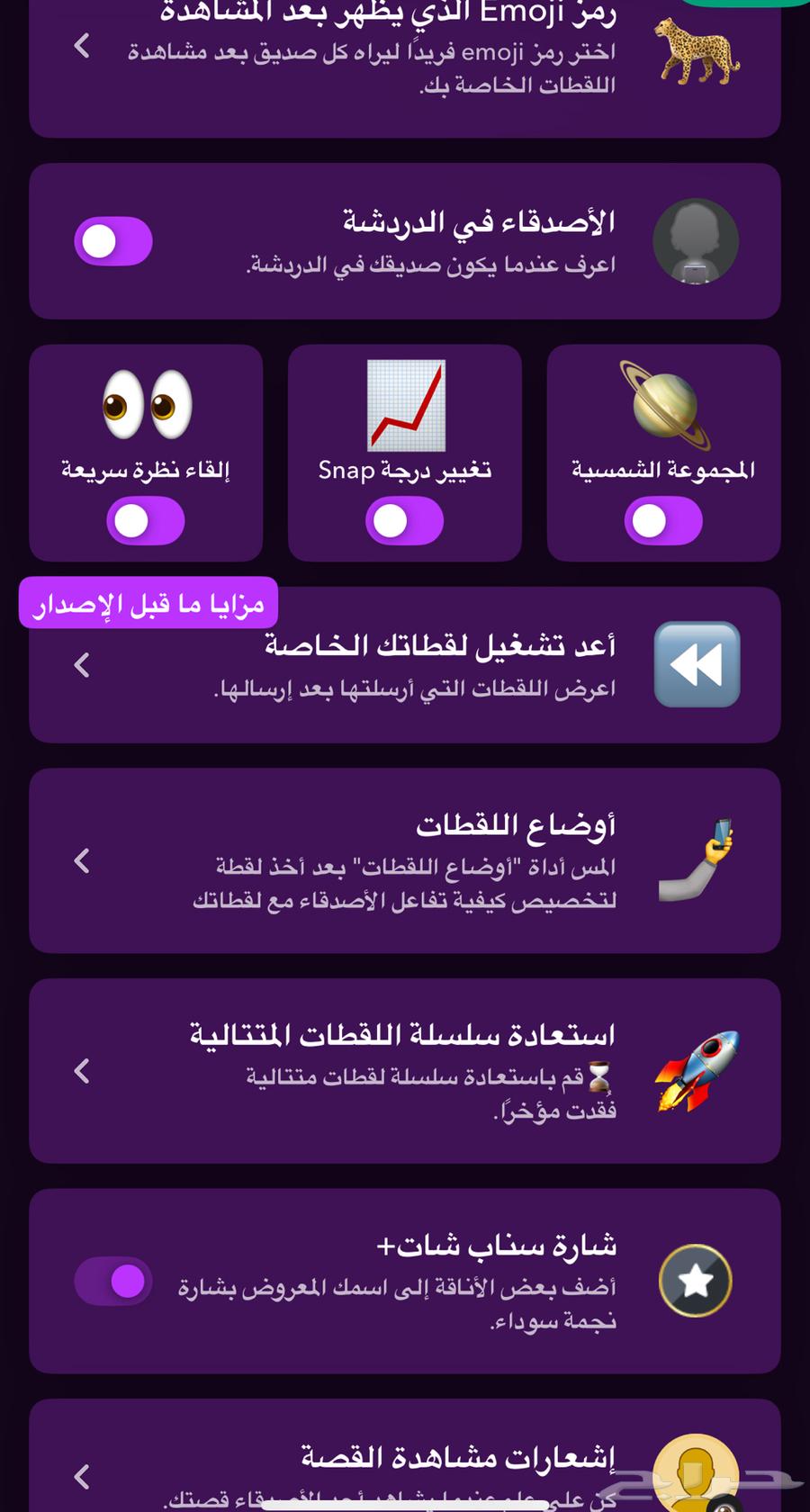Open the chevron next to أوضاع اللقطات
The image size is (810, 1512).
tap(80, 861)
